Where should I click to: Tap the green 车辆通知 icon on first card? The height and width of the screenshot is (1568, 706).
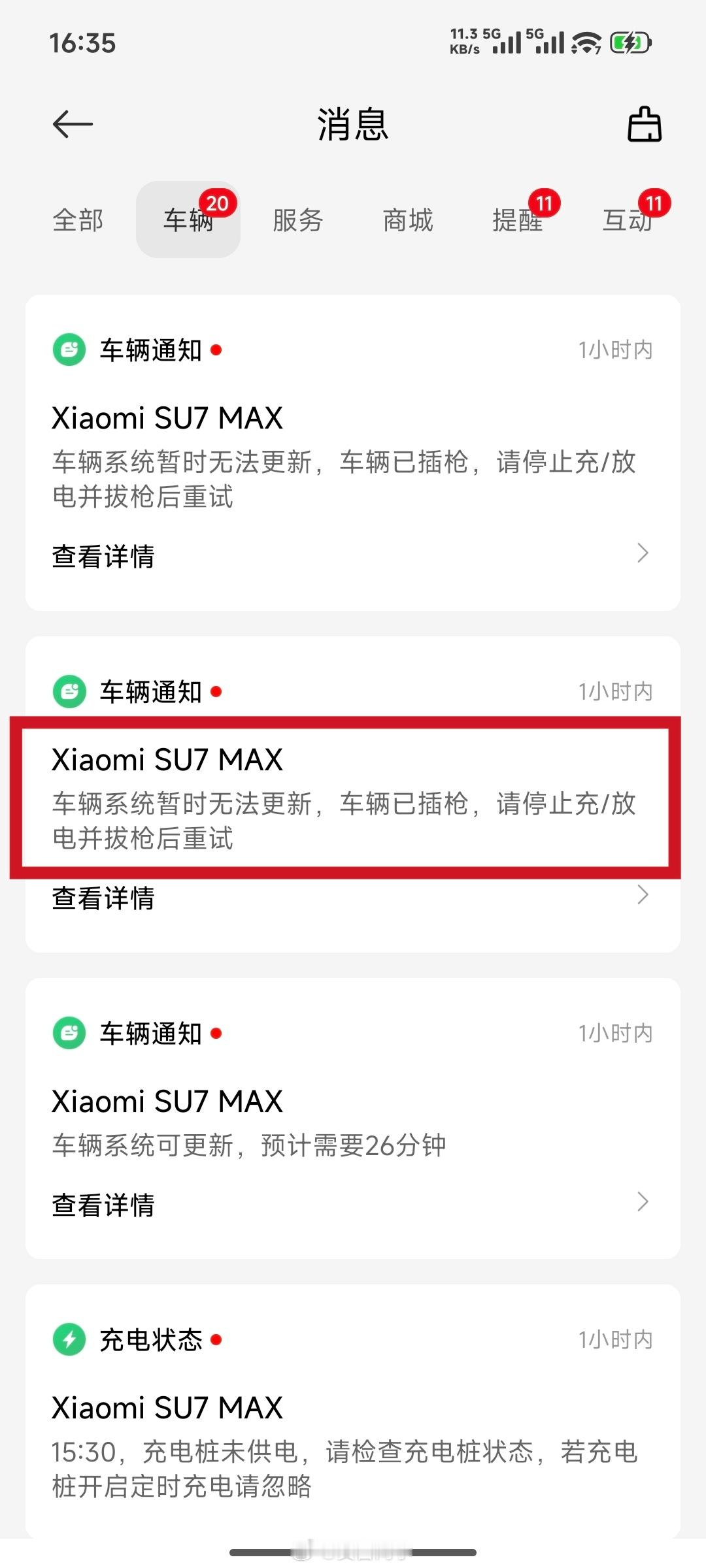click(68, 350)
